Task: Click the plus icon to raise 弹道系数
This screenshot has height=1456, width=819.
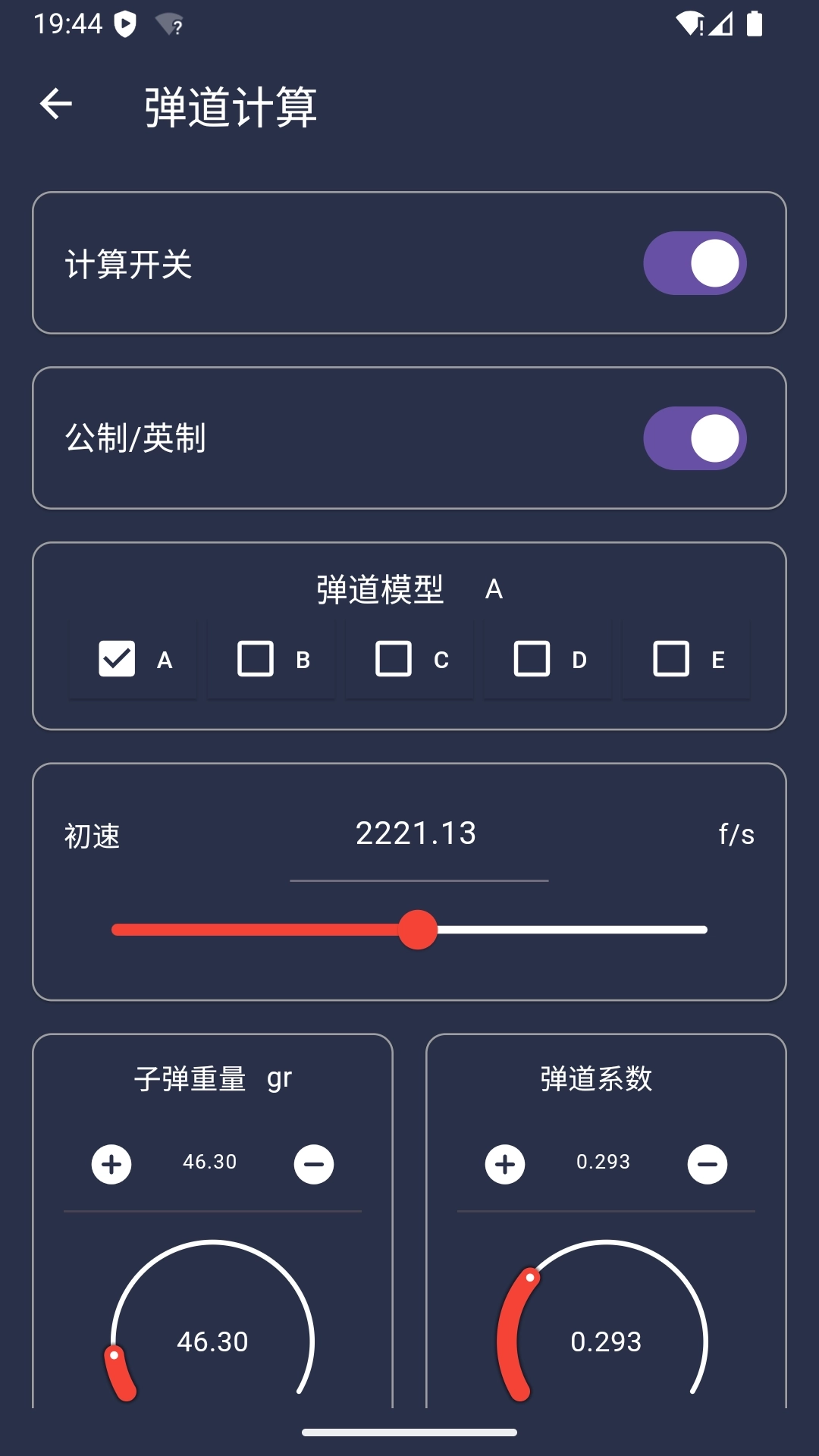Action: (504, 1163)
